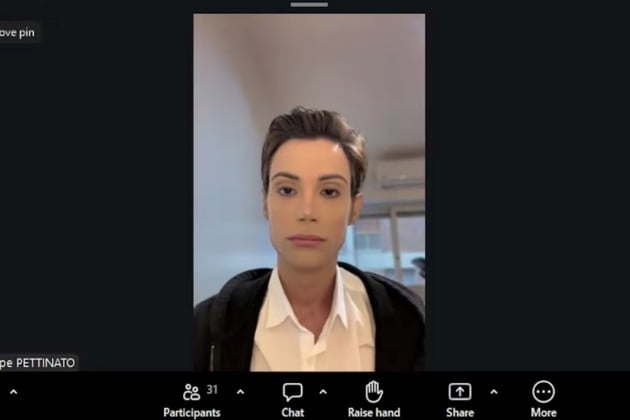
Task: Expand the Participants options caret
Action: 240,391
